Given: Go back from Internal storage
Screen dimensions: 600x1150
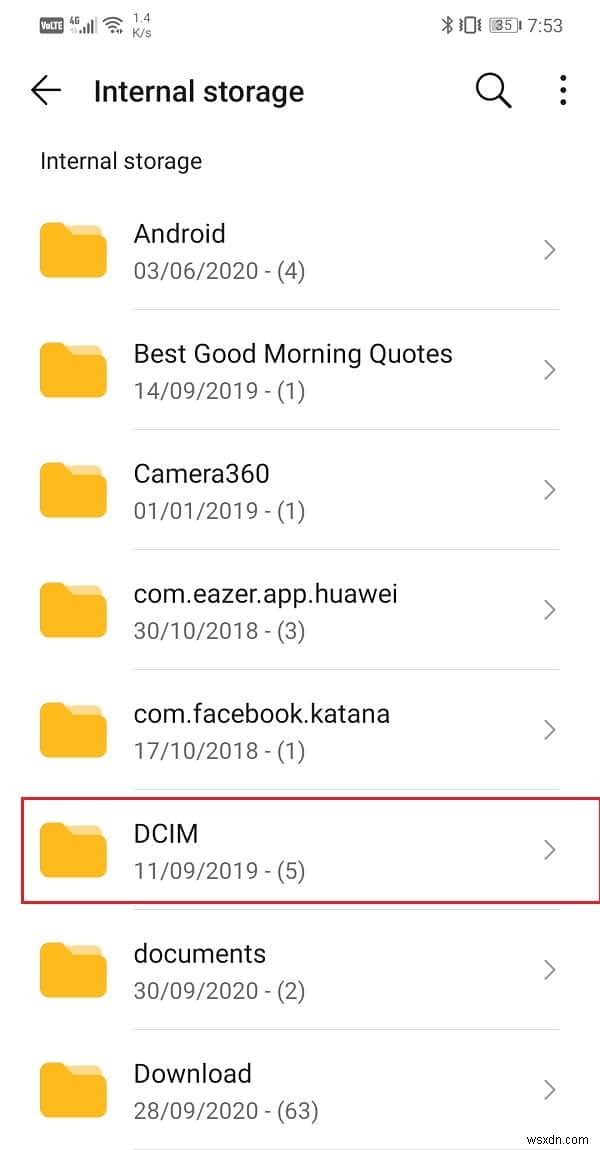Looking at the screenshot, I should [46, 91].
